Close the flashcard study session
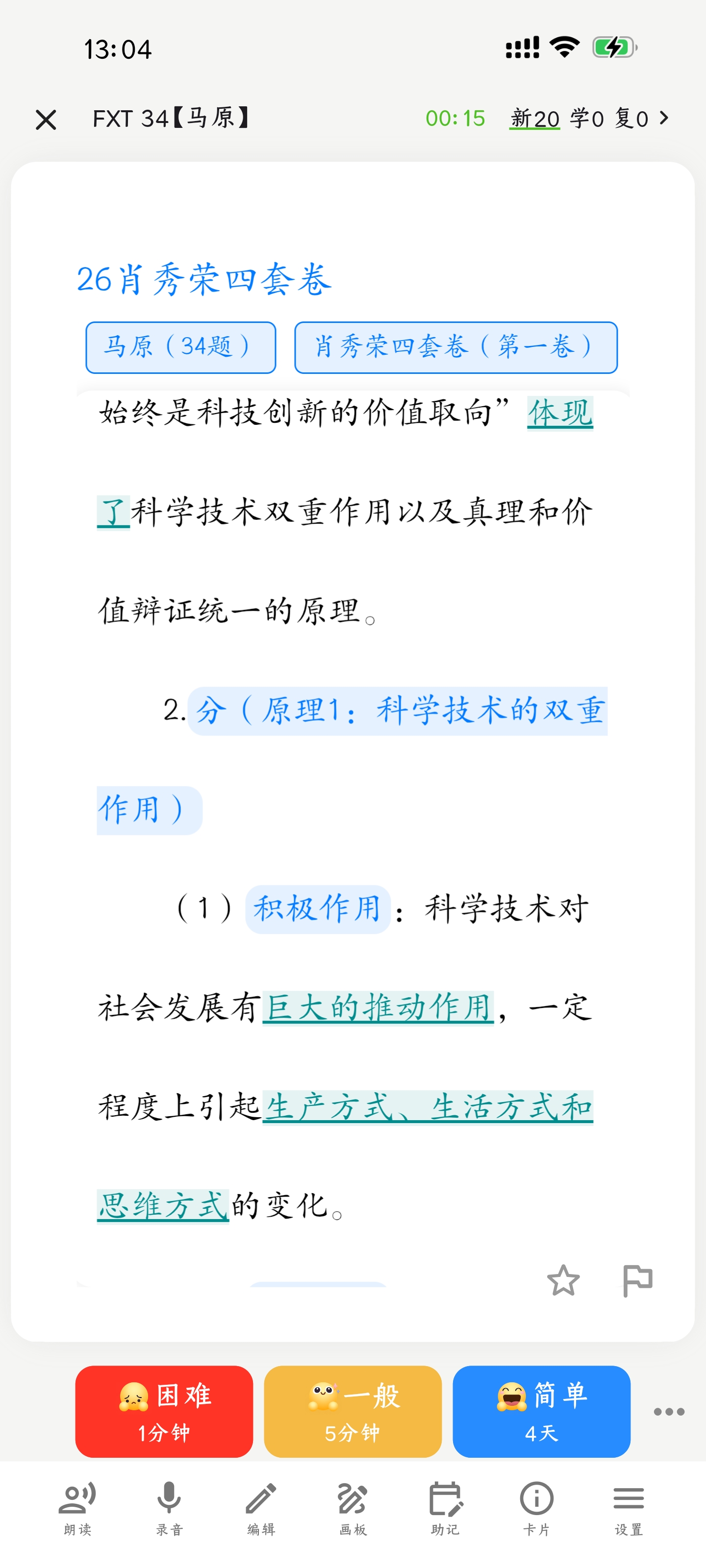 46,119
